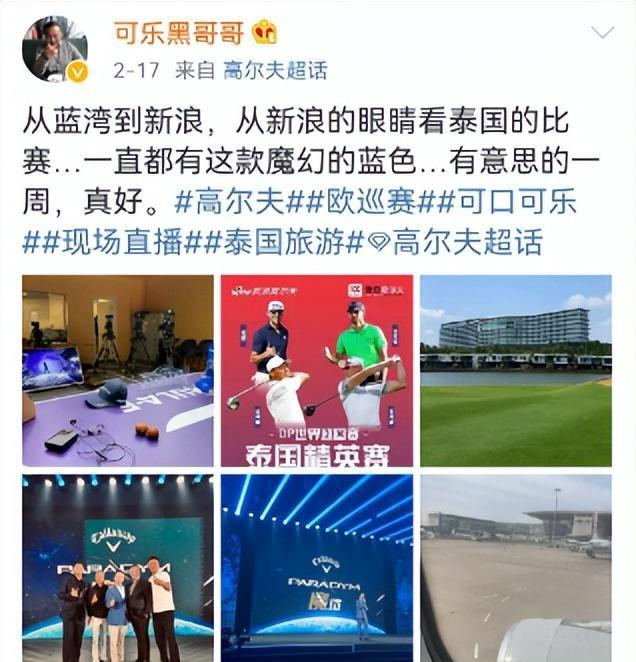View the Paradym stage with single presenter photo
Image resolution: width=636 pixels, height=662 pixels.
click(317, 568)
